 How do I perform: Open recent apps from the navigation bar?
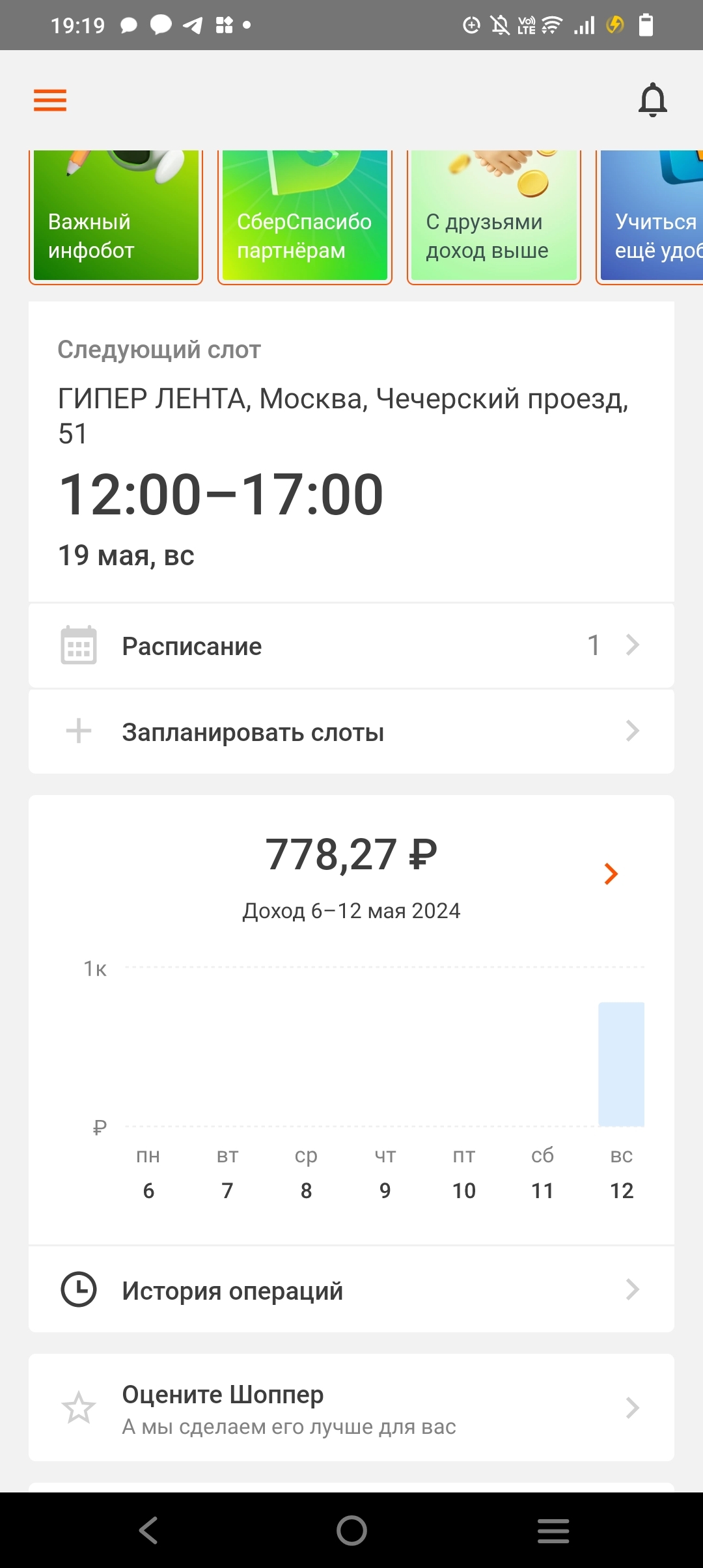click(x=553, y=1530)
